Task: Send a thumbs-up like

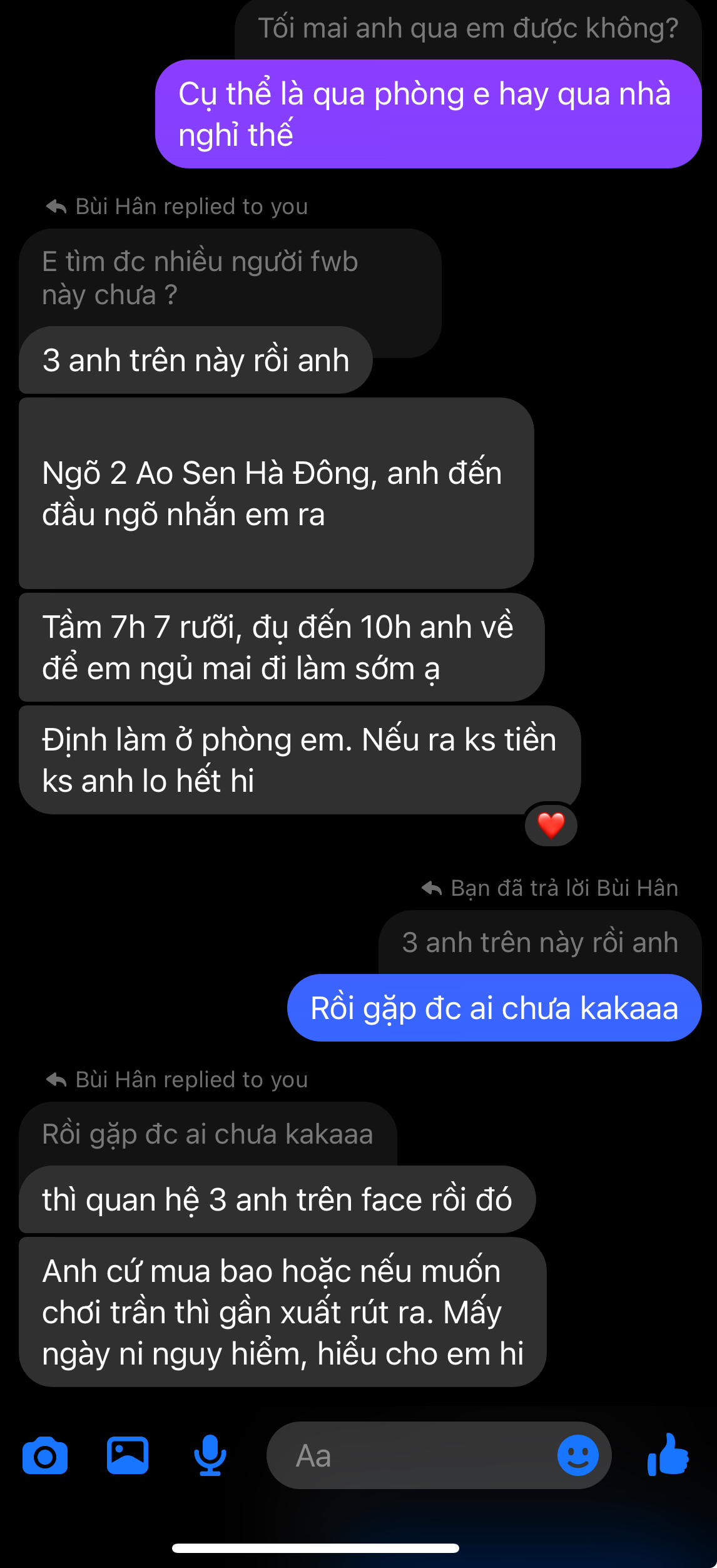Action: pos(668,1455)
